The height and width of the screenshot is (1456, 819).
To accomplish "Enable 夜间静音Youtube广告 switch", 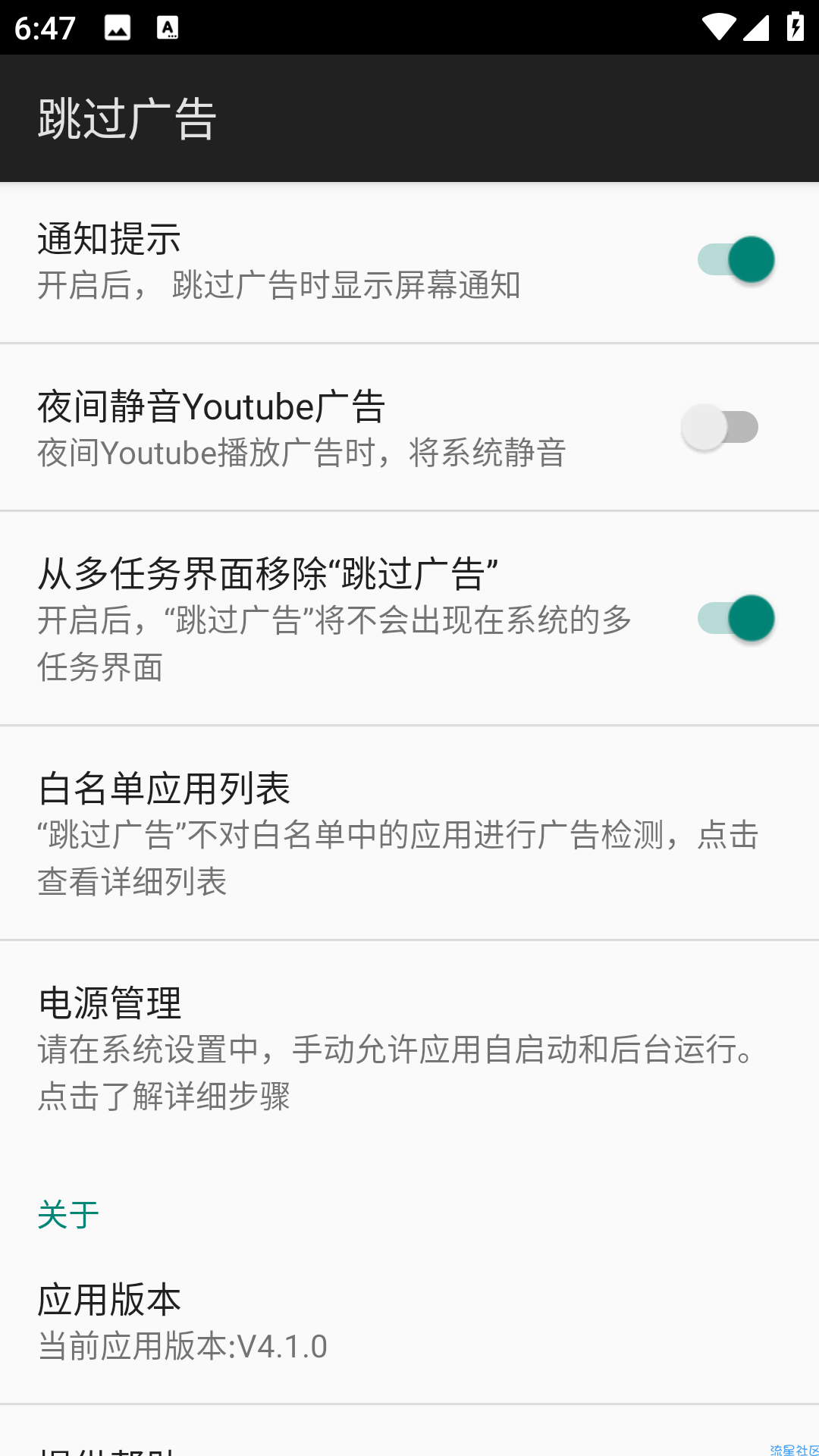I will (x=720, y=428).
